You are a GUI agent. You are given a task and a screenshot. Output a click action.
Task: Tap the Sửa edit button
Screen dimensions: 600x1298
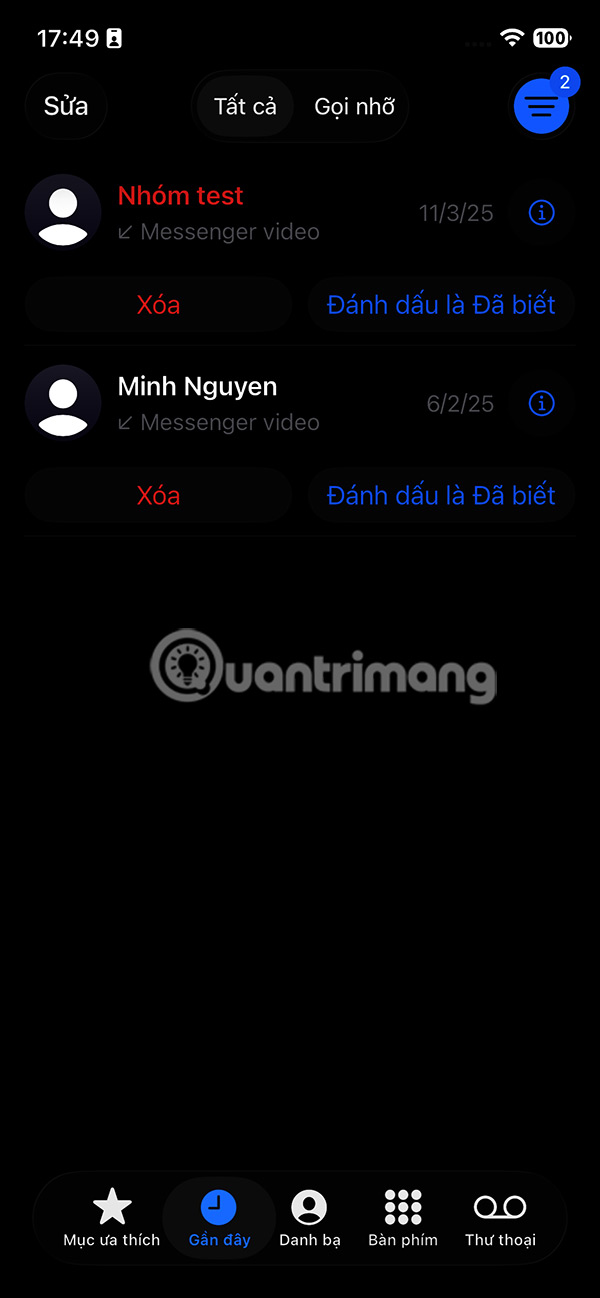click(x=66, y=106)
